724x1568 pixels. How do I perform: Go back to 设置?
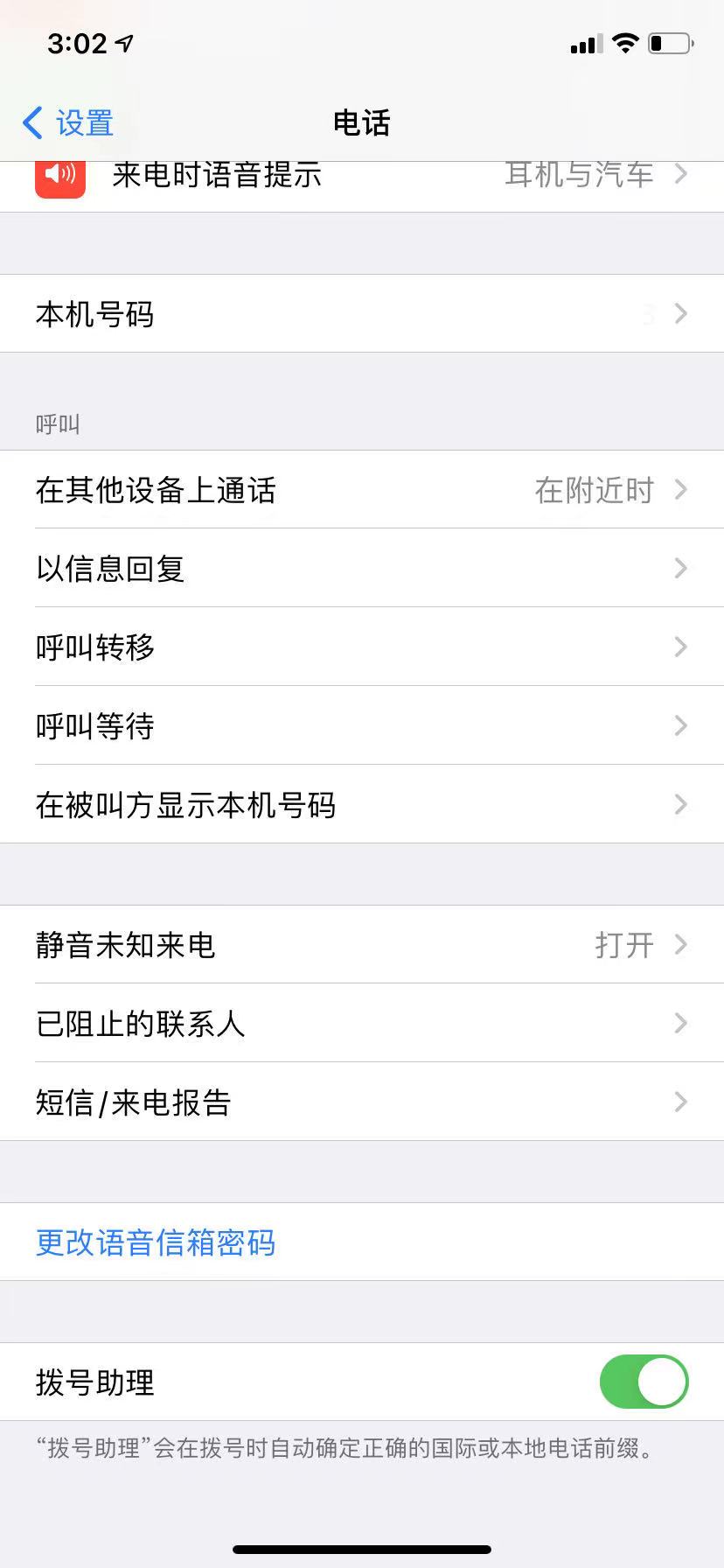[68, 123]
